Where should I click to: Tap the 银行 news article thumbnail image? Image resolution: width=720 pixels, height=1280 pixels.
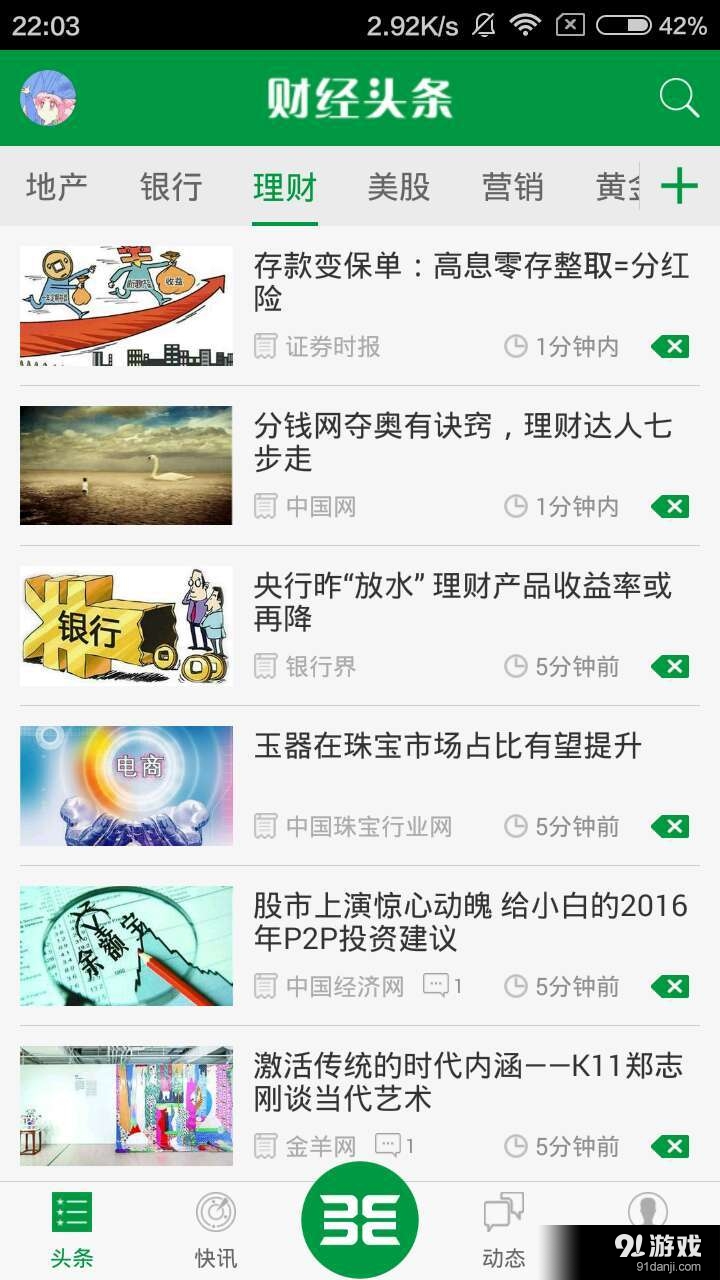click(124, 626)
